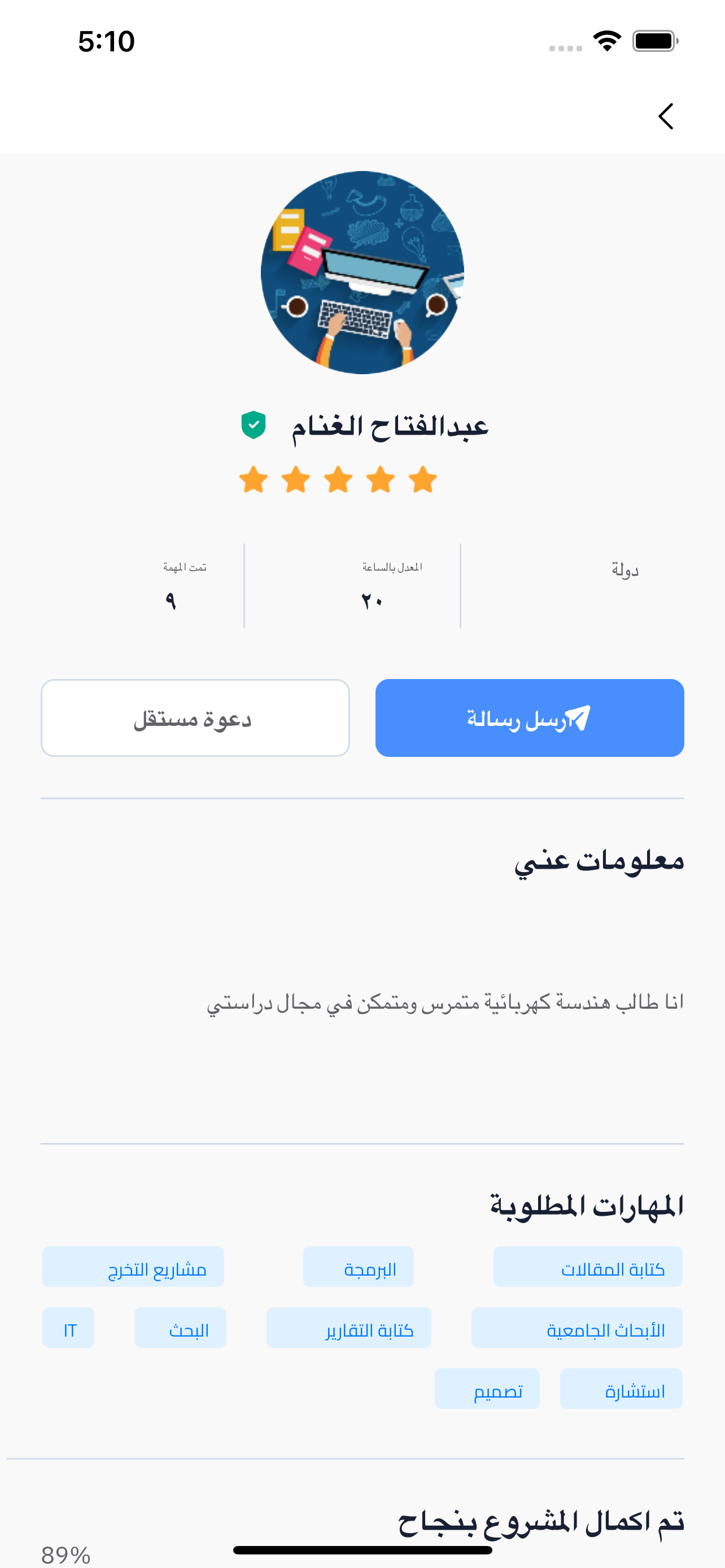The height and width of the screenshot is (1568, 725).
Task: Tap the أرسل رسالة send message button
Action: pos(530,717)
